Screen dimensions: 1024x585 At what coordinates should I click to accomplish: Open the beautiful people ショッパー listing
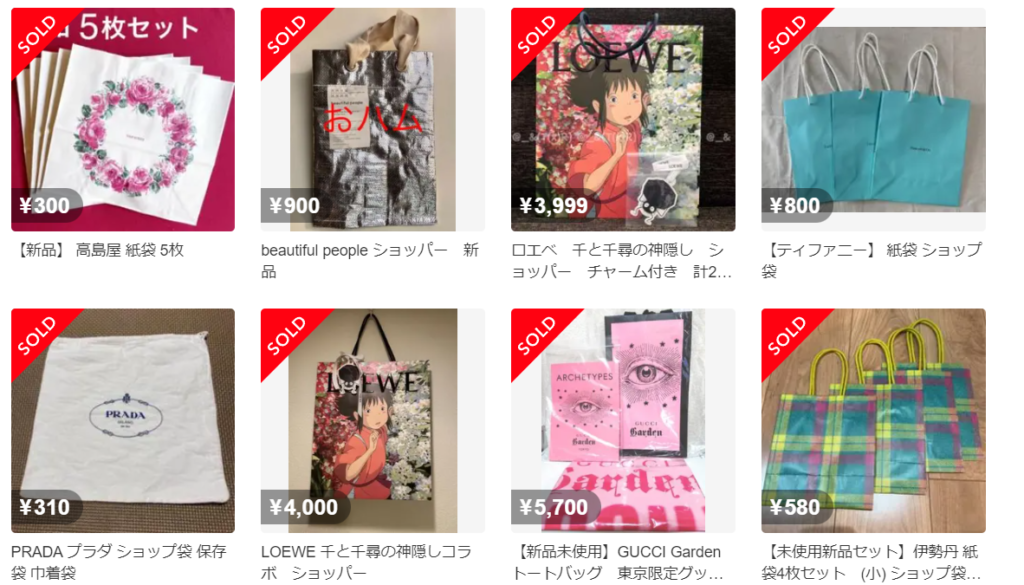[372, 120]
